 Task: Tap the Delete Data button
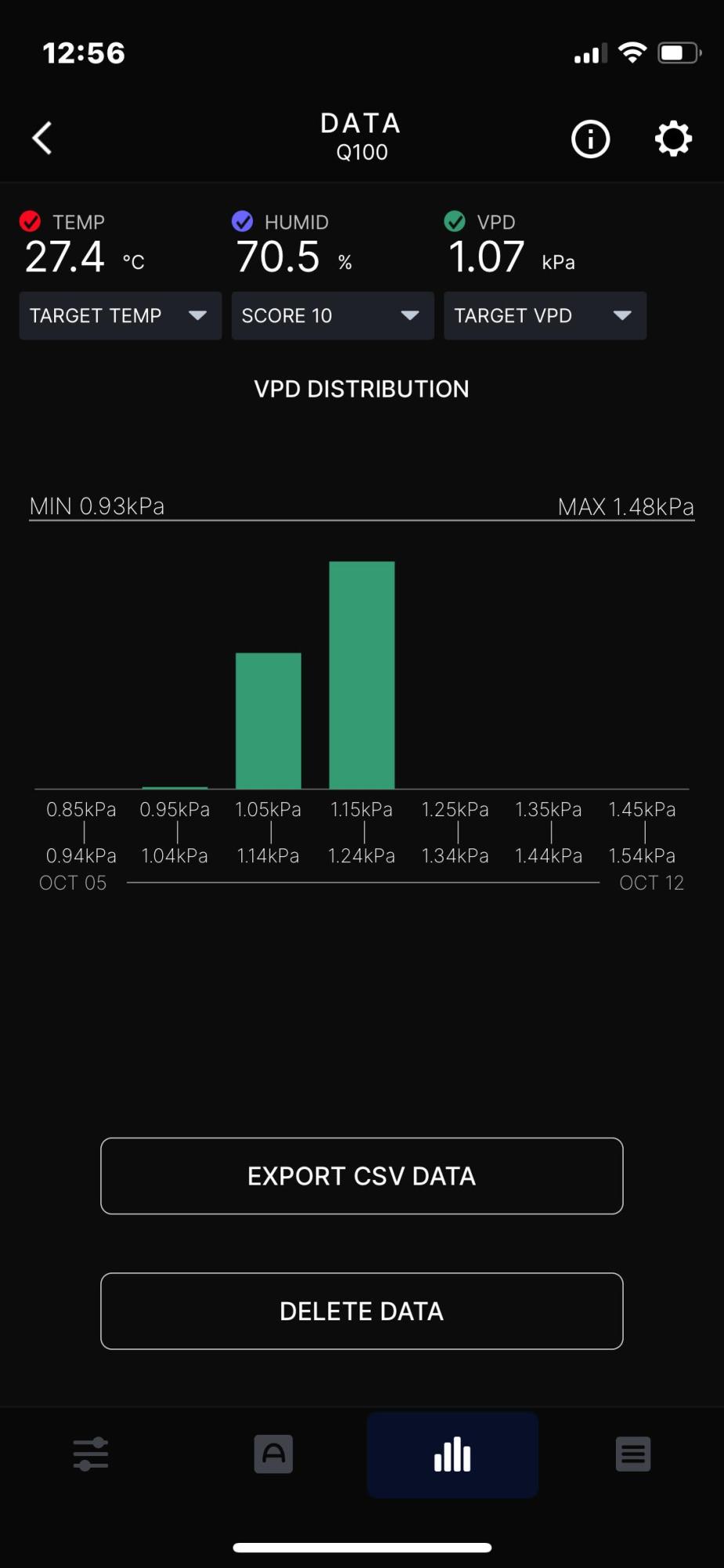[x=361, y=1311]
